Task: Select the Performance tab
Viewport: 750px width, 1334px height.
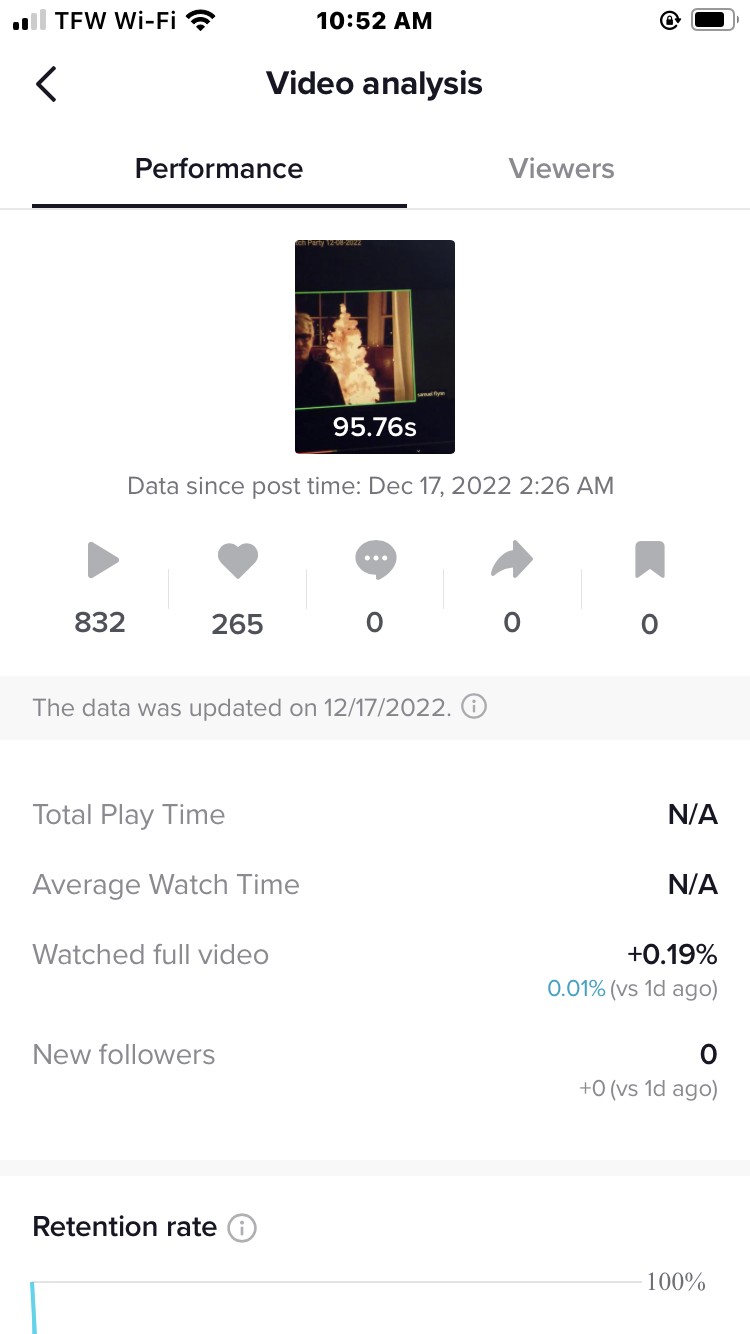Action: coord(219,168)
